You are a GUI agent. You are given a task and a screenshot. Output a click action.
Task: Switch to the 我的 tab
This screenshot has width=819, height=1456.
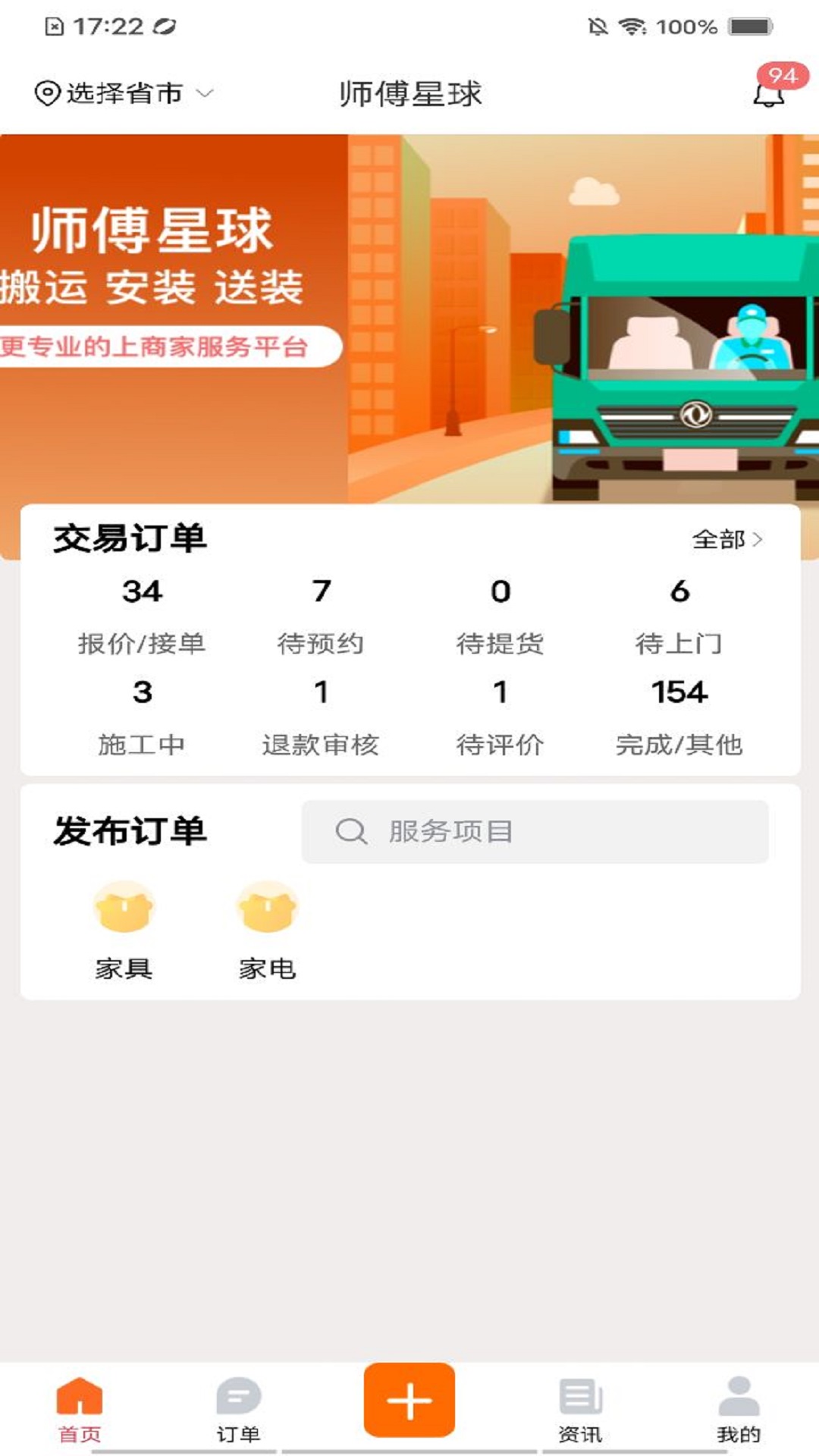(x=739, y=1409)
